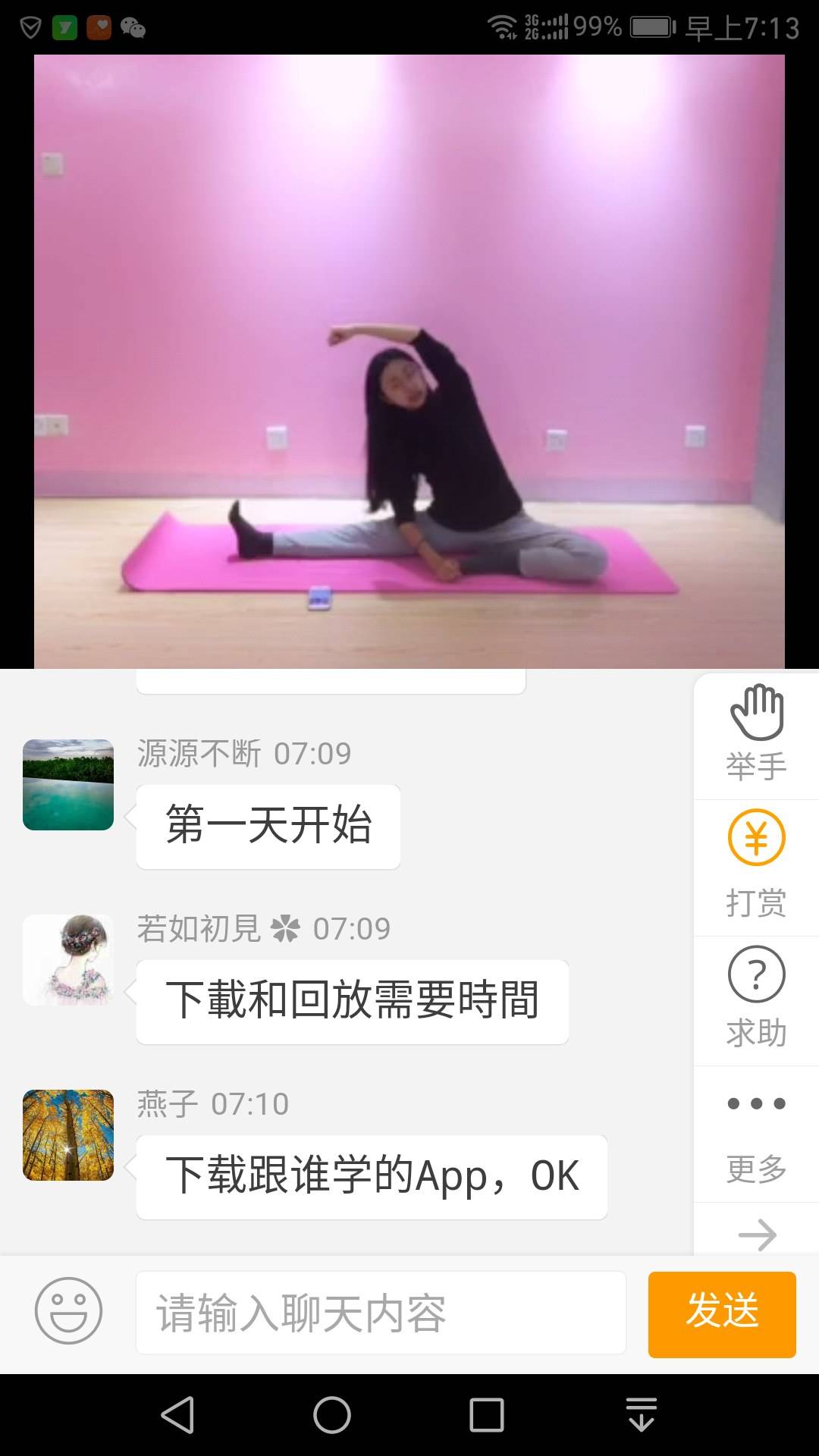
Task: Open the 更多 more options menu
Action: point(756,1134)
